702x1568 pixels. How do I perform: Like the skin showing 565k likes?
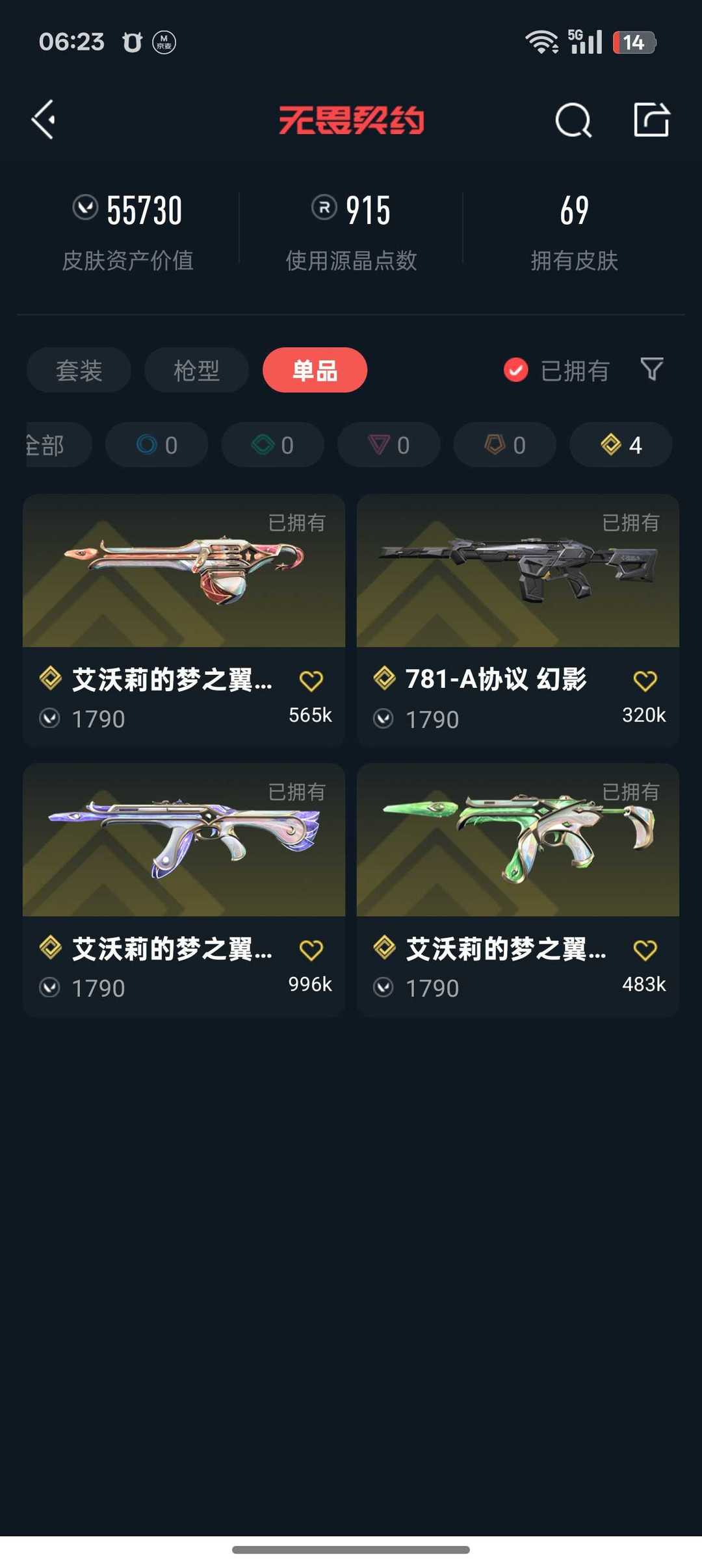pos(311,681)
